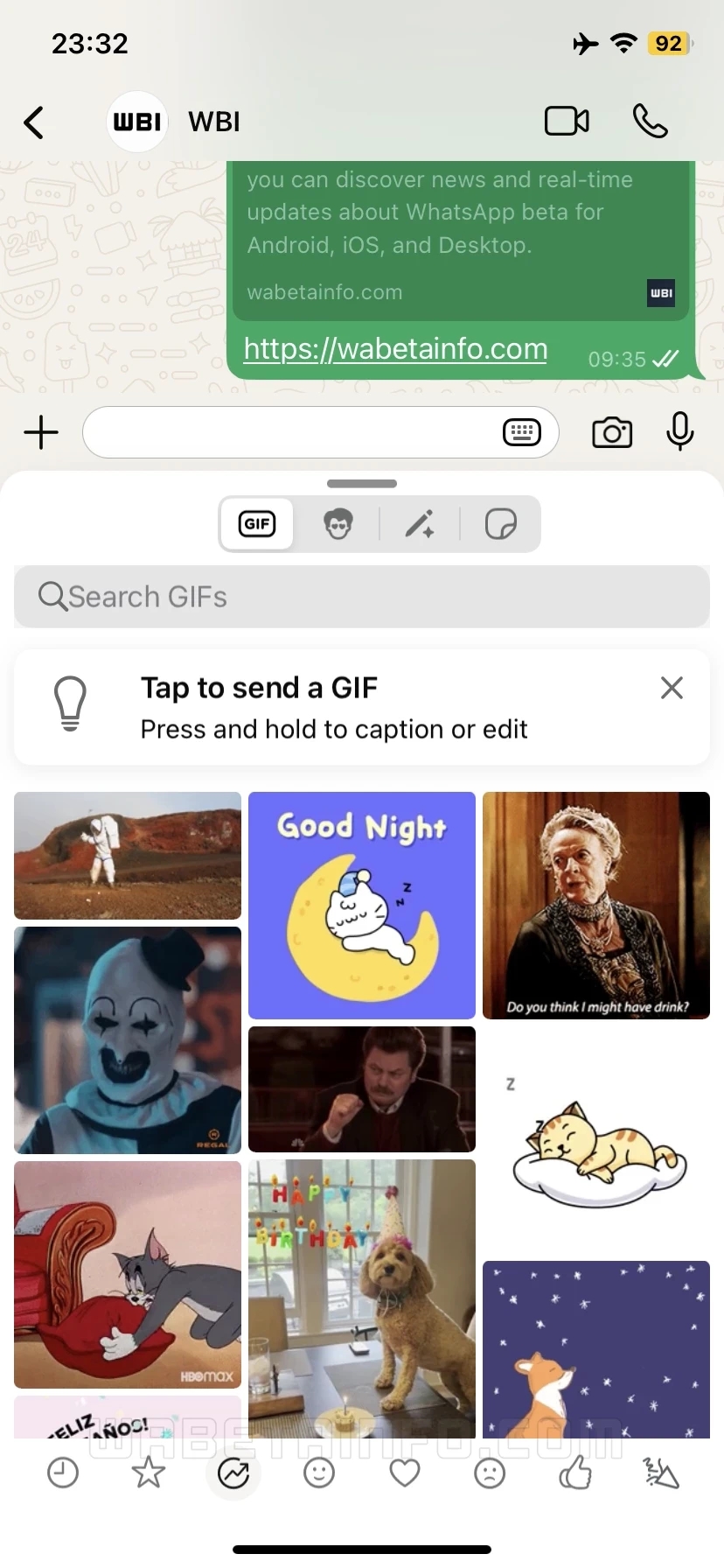The image size is (724, 1568).
Task: Open the Avatar stickers section
Action: [x=338, y=523]
